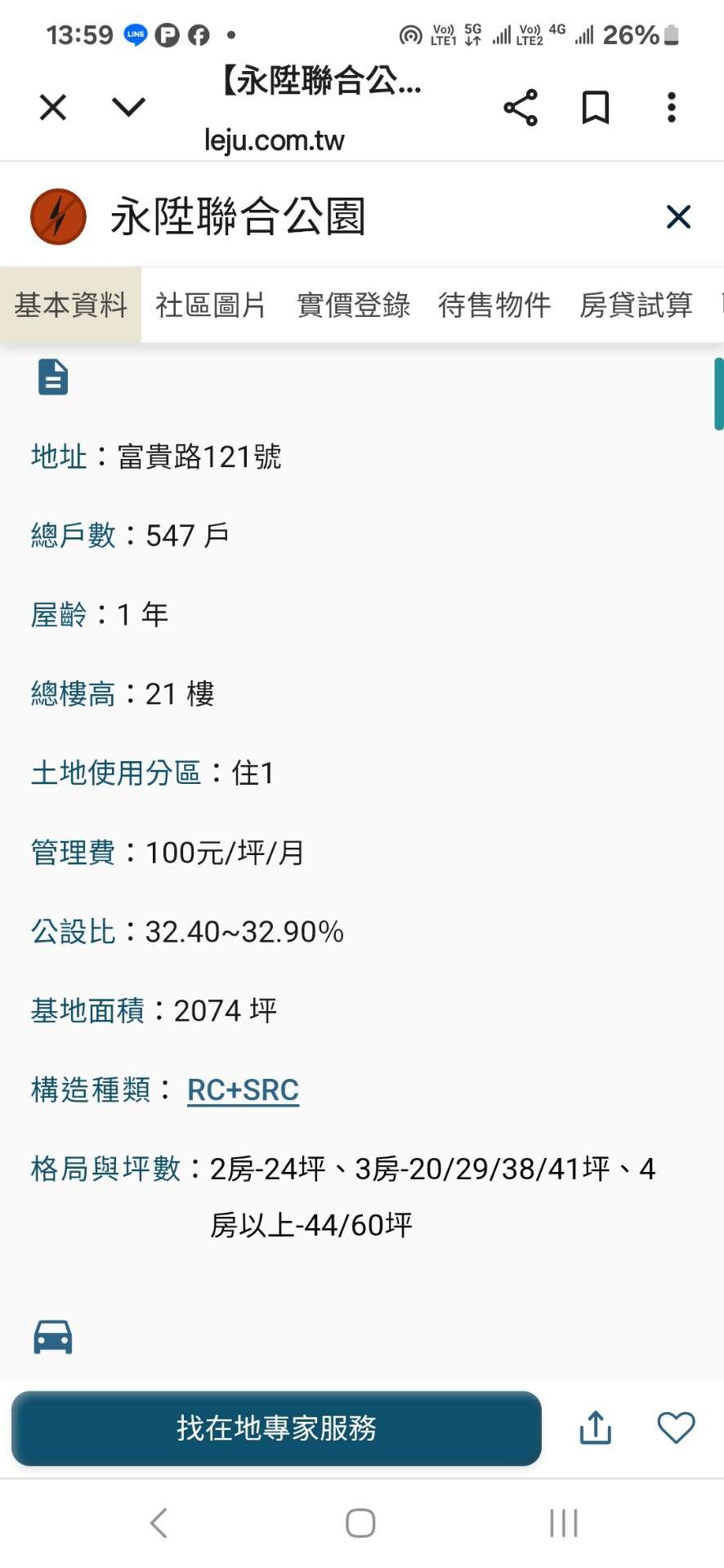Go back using the system navigation
Image resolution: width=724 pixels, height=1568 pixels.
tap(159, 1523)
